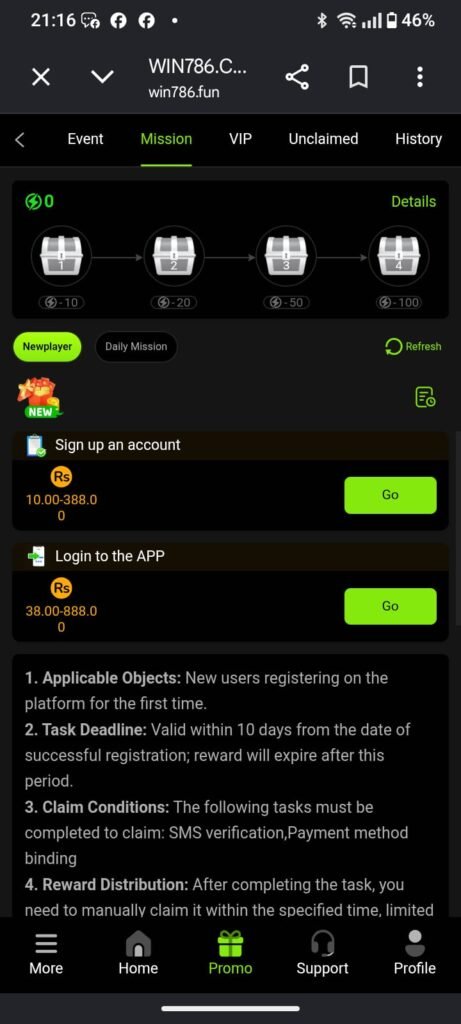461x1024 pixels.
Task: Switch to the VIP tab
Action: pyautogui.click(x=240, y=139)
